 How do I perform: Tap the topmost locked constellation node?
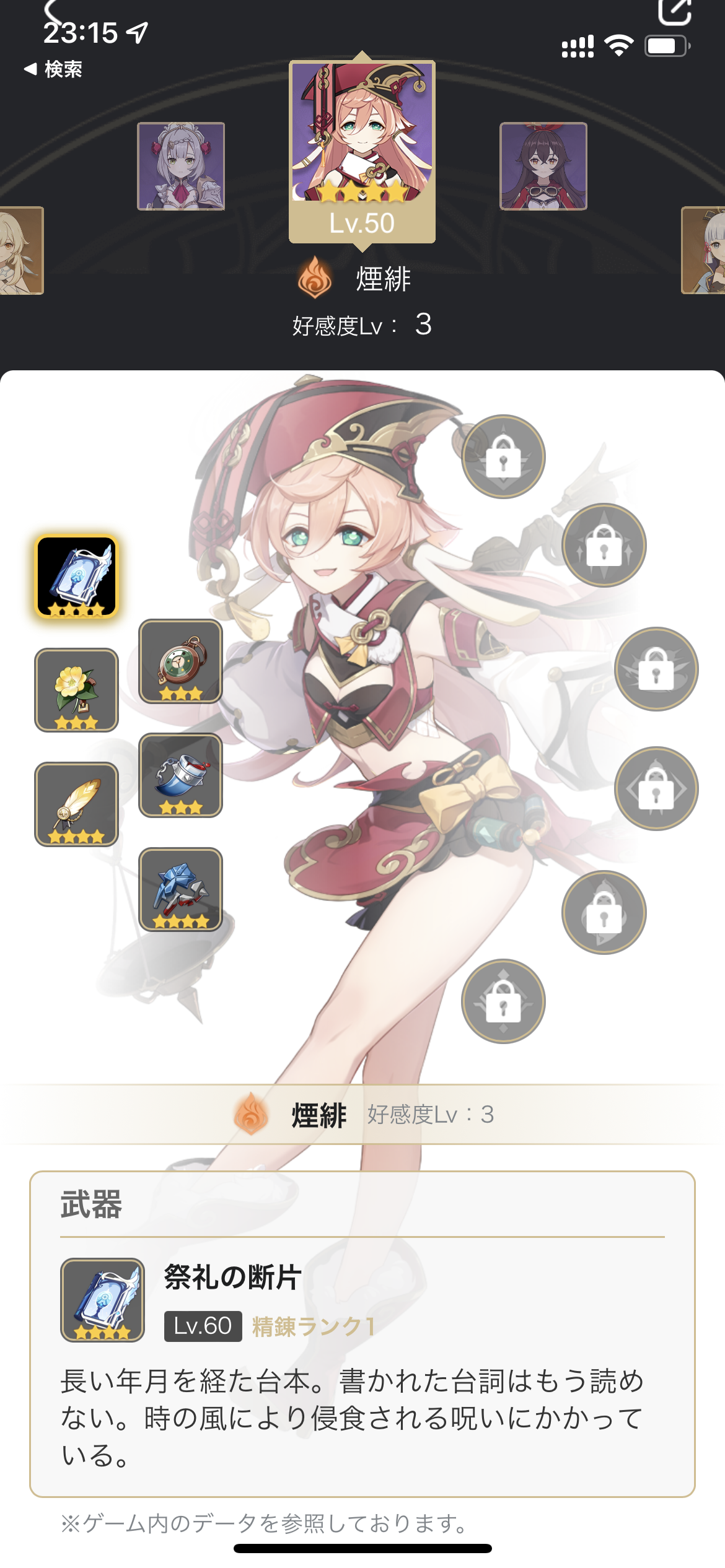(x=503, y=456)
